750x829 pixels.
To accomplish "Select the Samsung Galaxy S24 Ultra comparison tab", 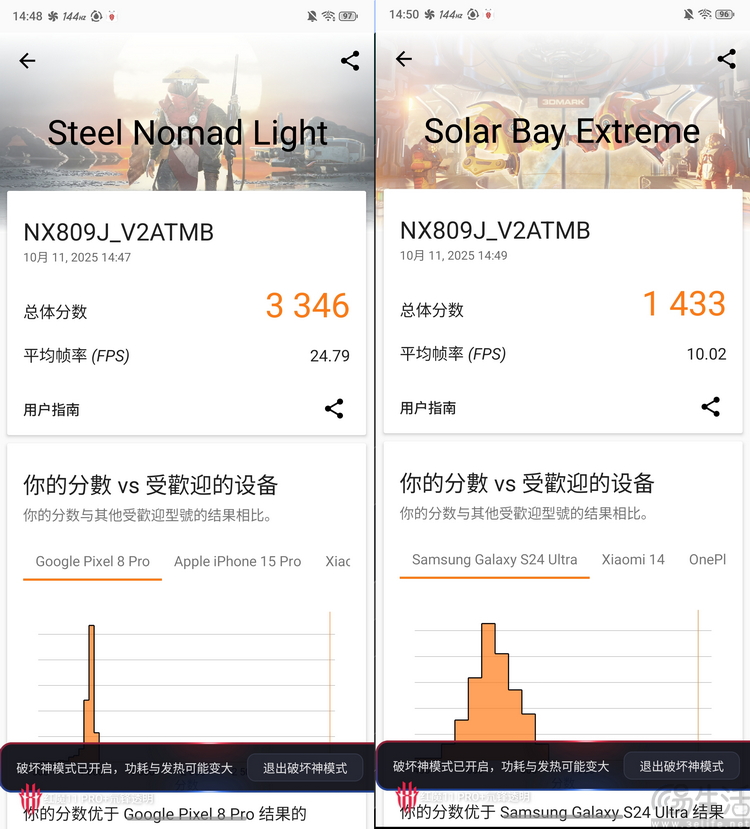I will click(x=494, y=559).
